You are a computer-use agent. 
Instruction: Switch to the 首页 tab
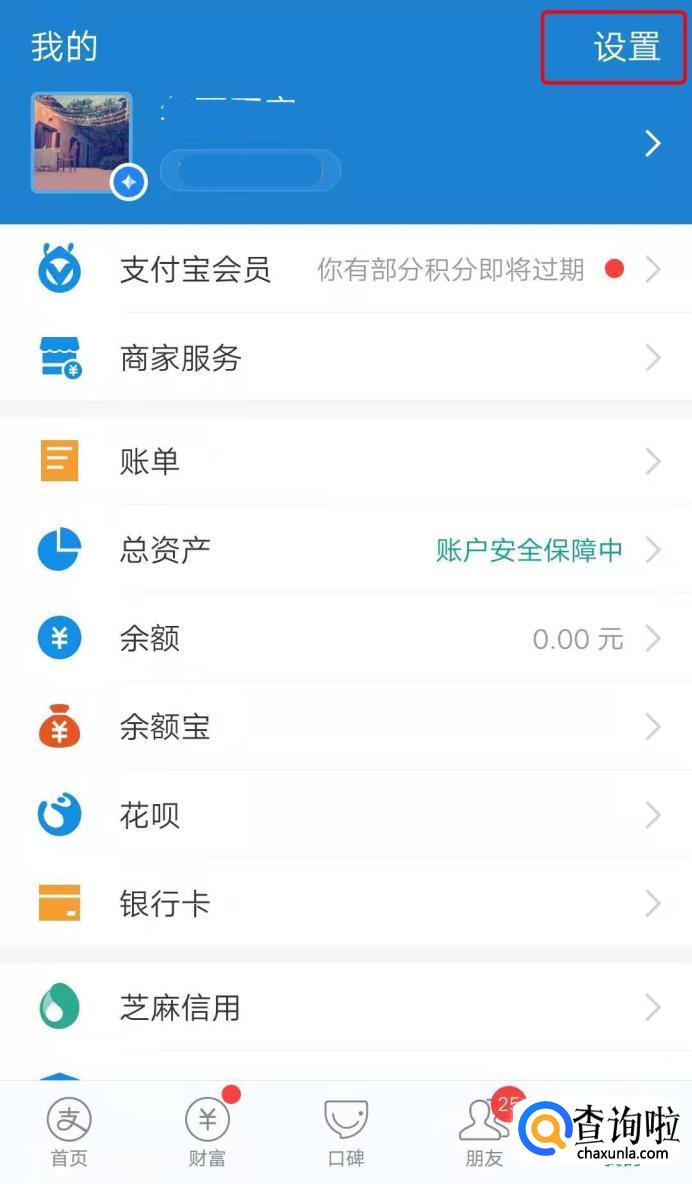click(69, 1131)
